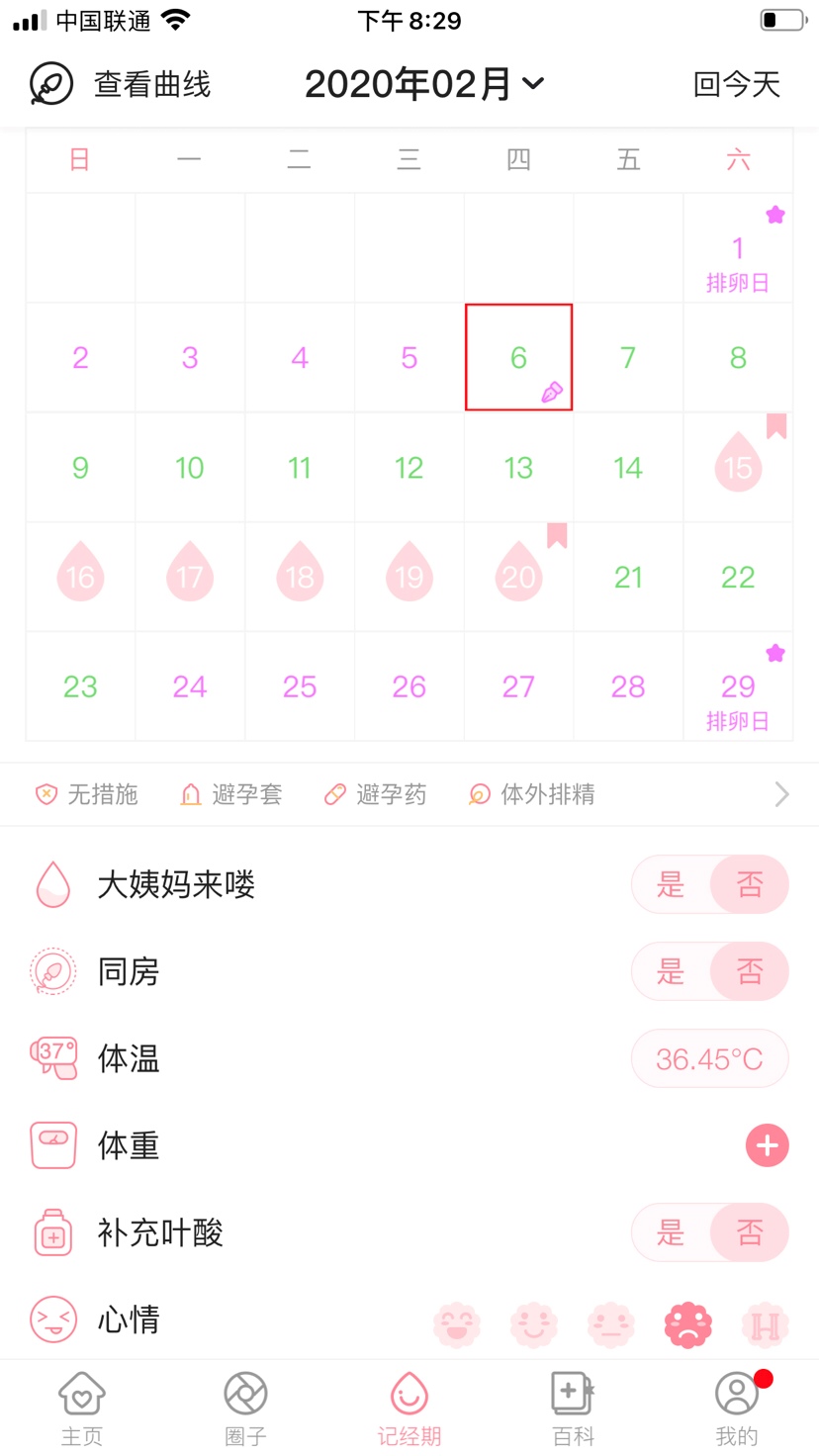Image resolution: width=819 pixels, height=1456 pixels.
Task: Add a weight record with plus button
Action: [767, 1145]
